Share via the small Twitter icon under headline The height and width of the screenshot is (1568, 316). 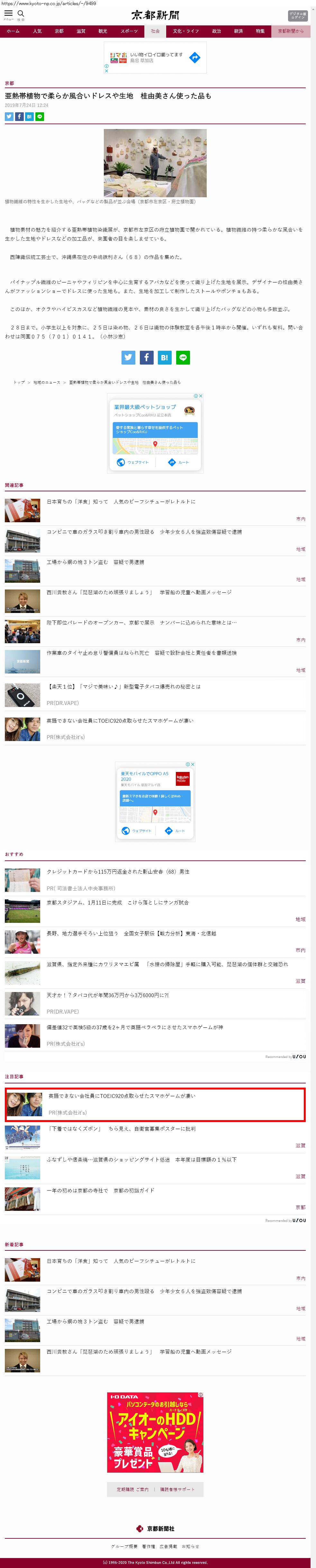[x=9, y=116]
